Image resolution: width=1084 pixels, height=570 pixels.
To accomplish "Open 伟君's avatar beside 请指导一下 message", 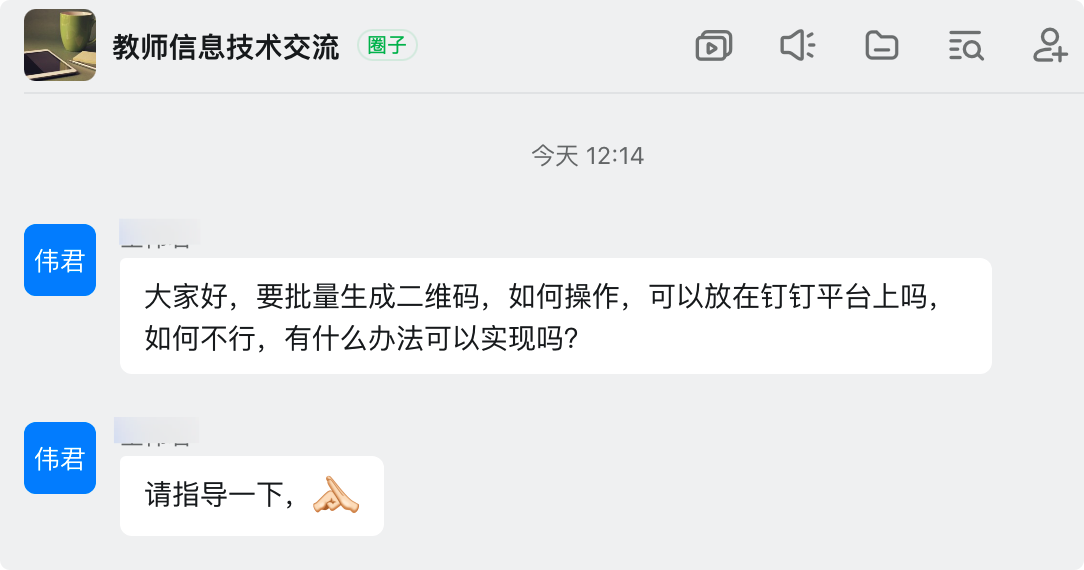I will pos(60,458).
